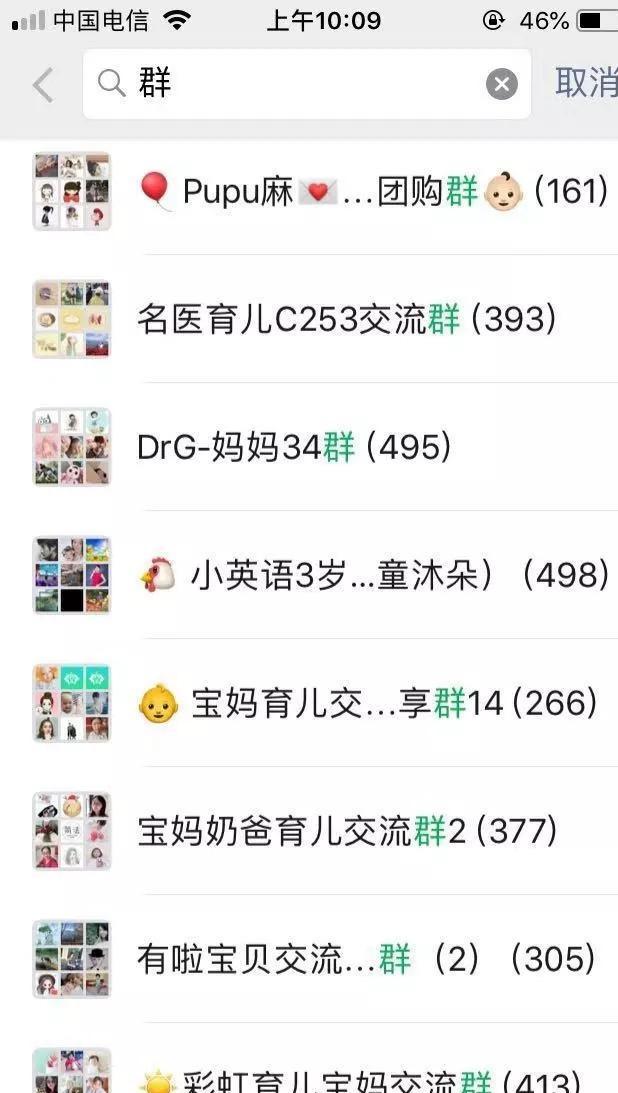
Task: Open 名医育儿C253交流群 group
Action: pyautogui.click(x=346, y=319)
